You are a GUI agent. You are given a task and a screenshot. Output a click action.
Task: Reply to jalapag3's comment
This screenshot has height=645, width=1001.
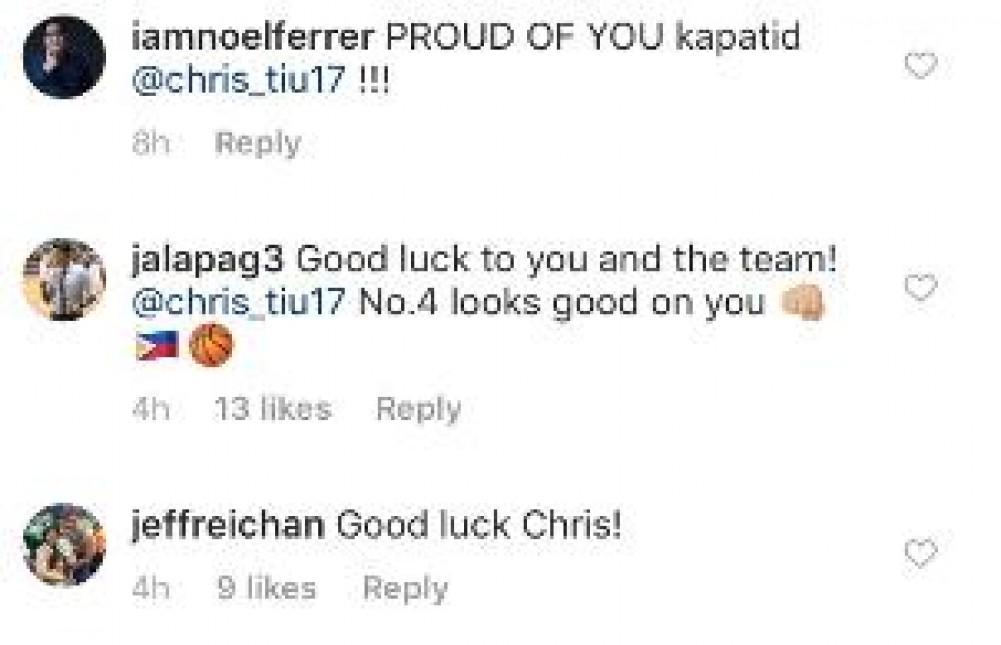click(x=417, y=409)
